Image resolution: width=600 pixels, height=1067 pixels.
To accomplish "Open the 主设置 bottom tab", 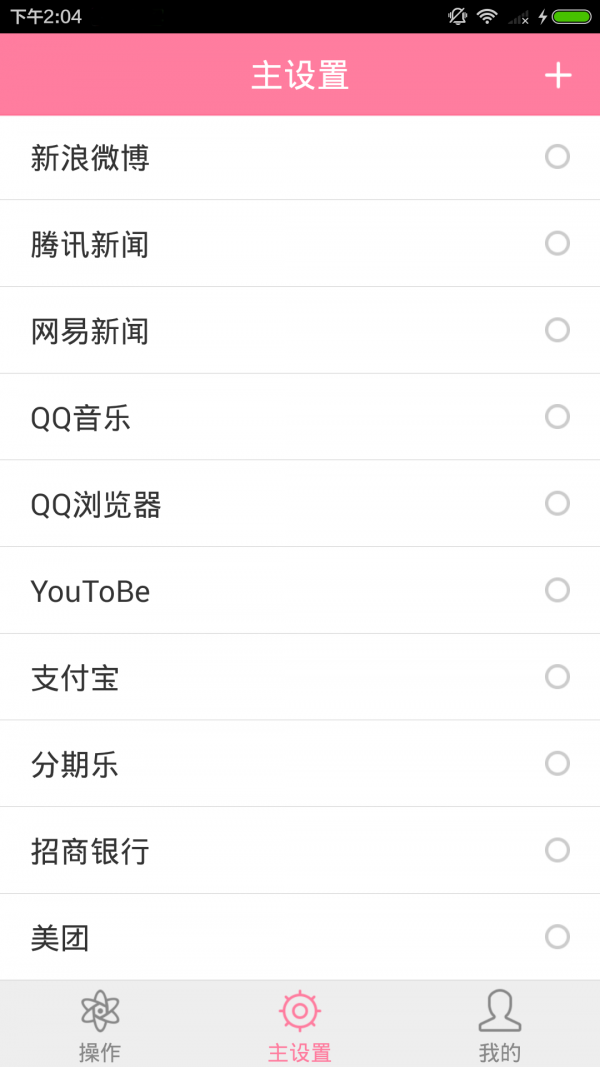I will pyautogui.click(x=300, y=1025).
